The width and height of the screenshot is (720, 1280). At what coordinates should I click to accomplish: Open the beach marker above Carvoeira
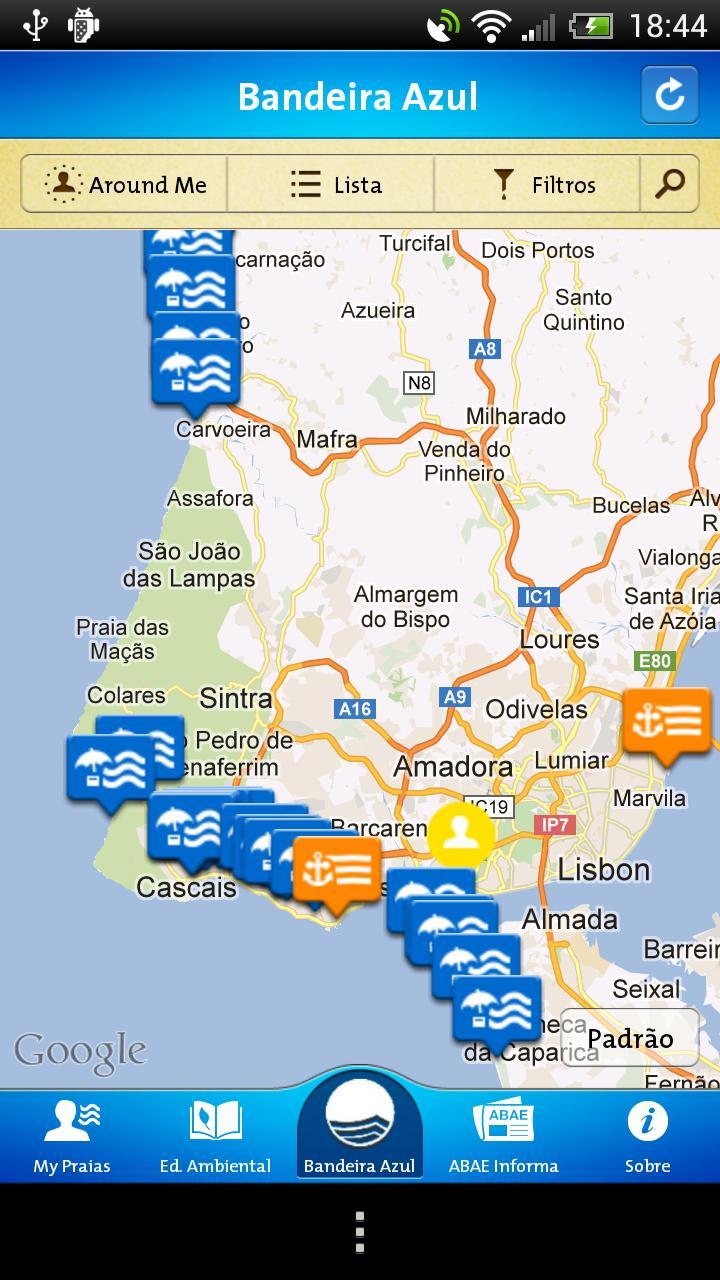point(196,371)
